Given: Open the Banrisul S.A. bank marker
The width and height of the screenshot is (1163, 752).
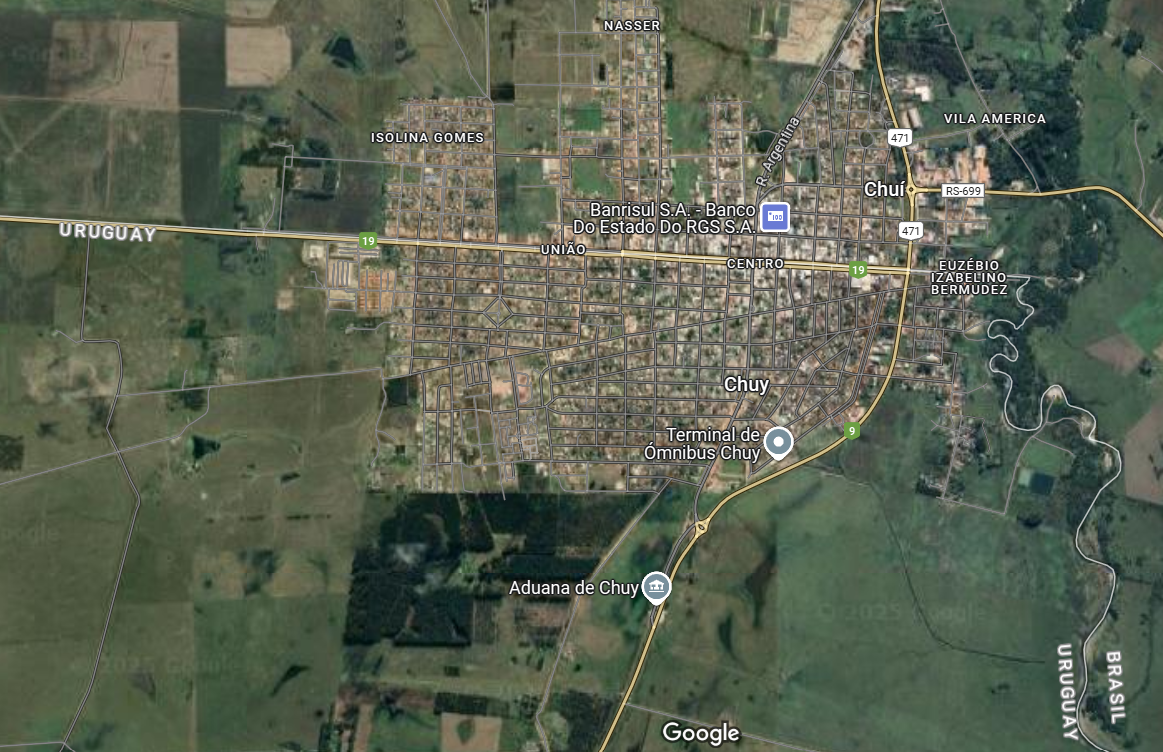Looking at the screenshot, I should click(x=775, y=217).
